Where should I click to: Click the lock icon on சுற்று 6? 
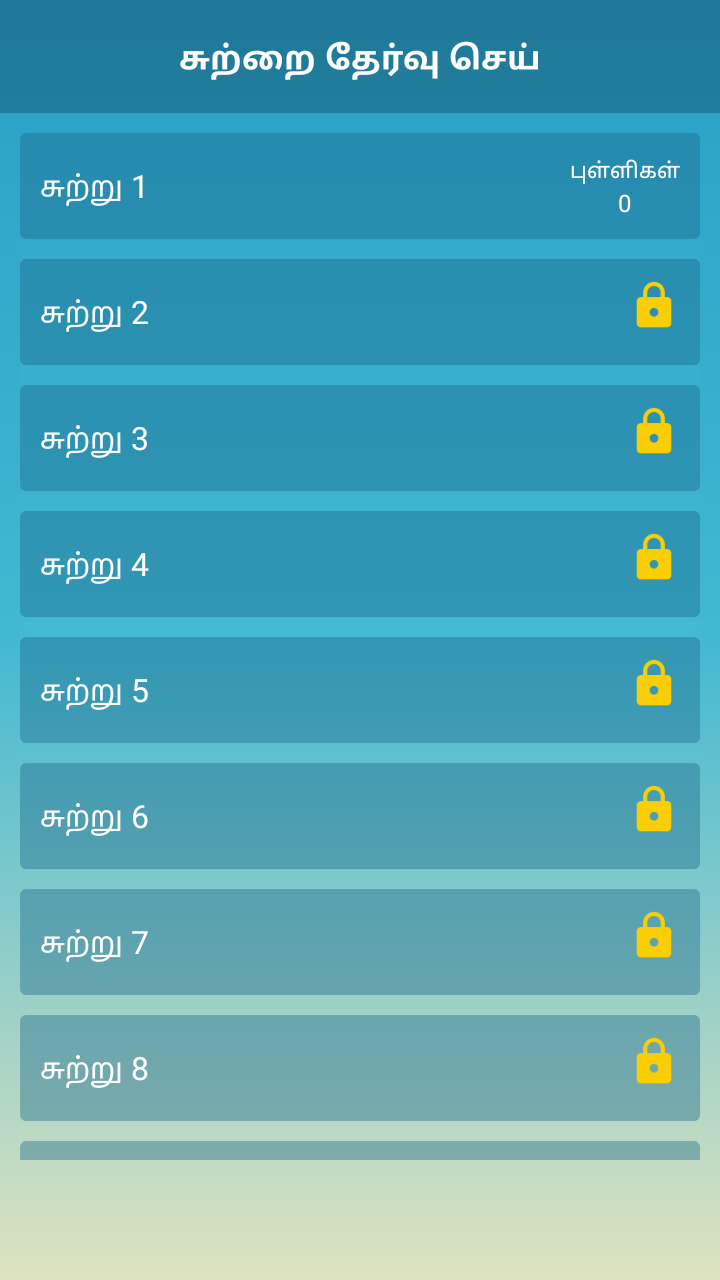pyautogui.click(x=654, y=810)
